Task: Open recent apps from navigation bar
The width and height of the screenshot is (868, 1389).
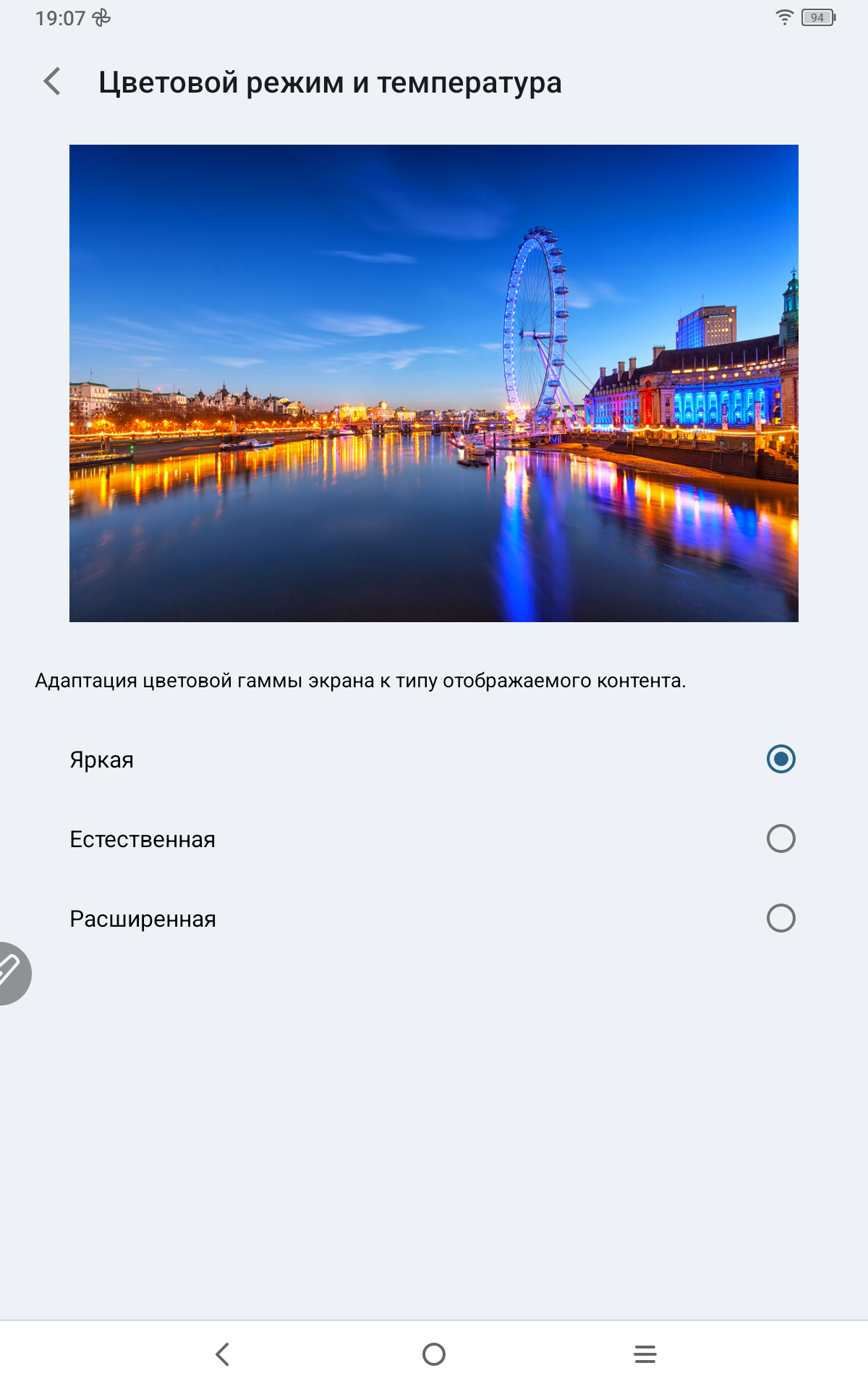Action: click(x=644, y=1354)
